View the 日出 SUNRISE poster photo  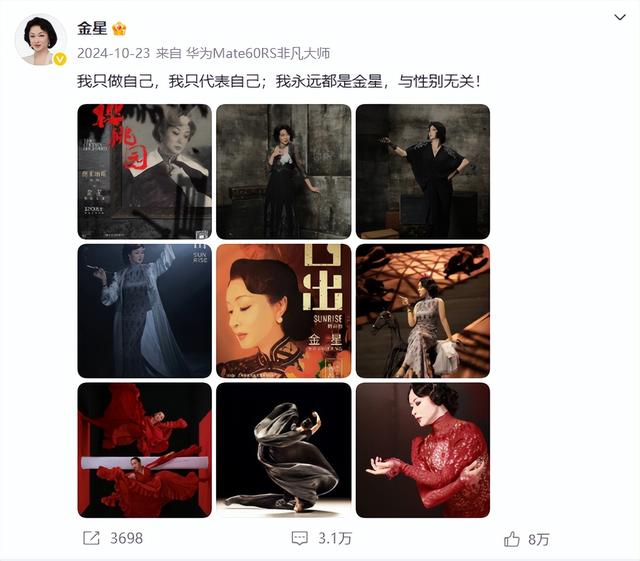(x=283, y=310)
